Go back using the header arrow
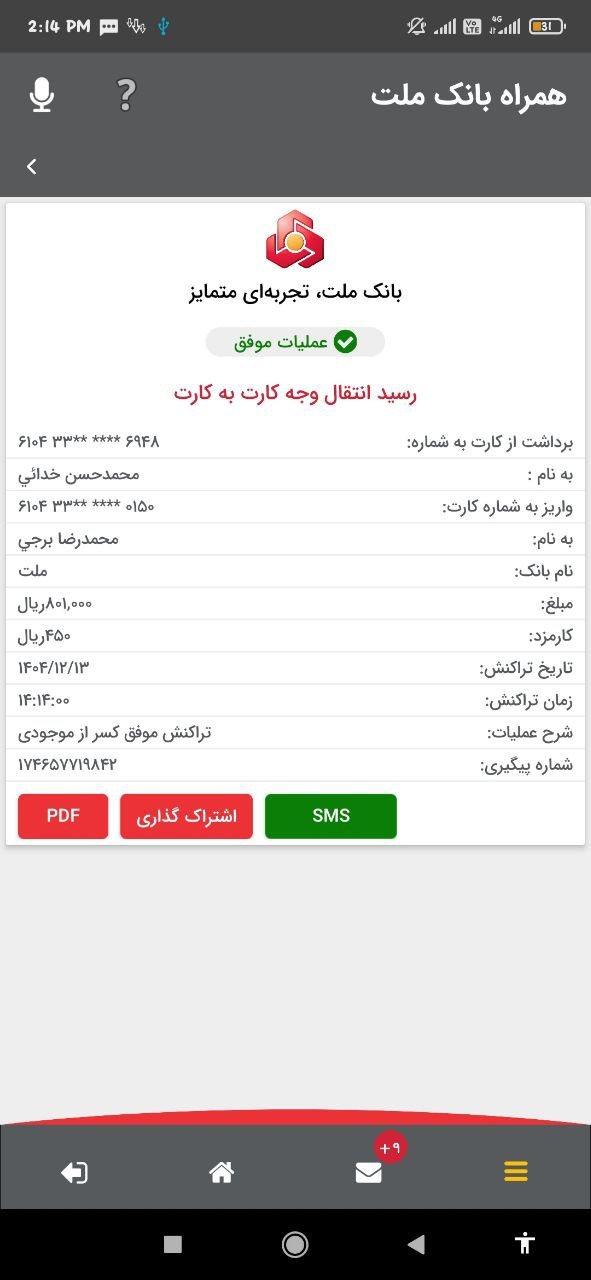591x1280 pixels. (x=32, y=167)
